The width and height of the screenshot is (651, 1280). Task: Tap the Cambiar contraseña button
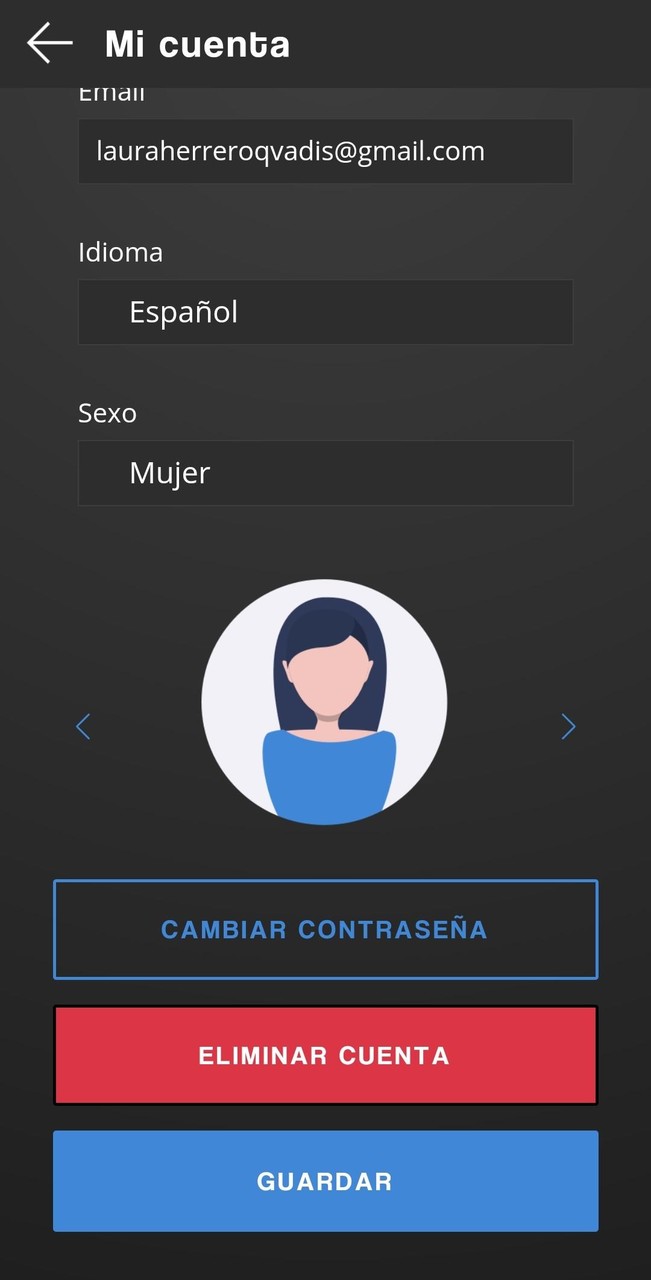pyautogui.click(x=325, y=929)
